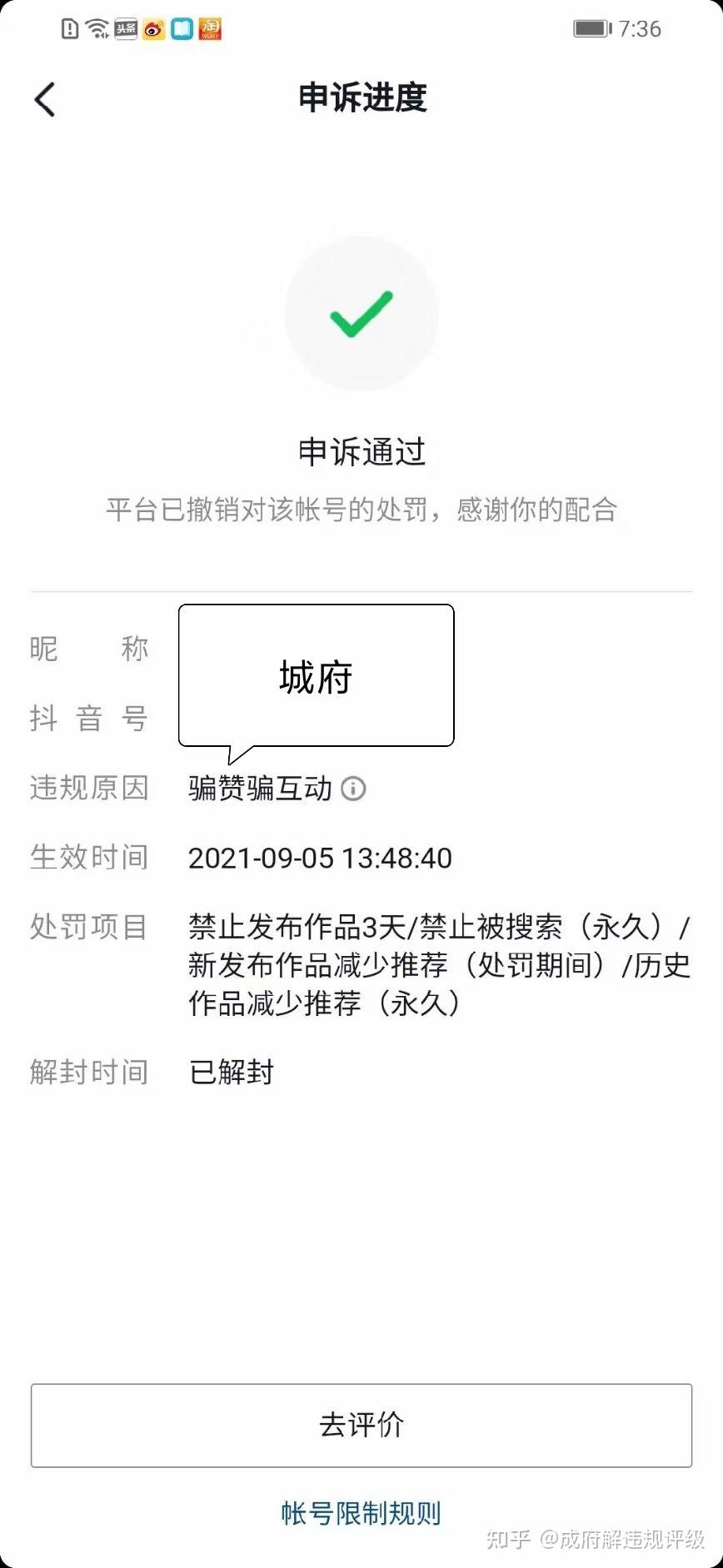The height and width of the screenshot is (1568, 723).
Task: Tap the 去评价 button
Action: [x=361, y=1425]
